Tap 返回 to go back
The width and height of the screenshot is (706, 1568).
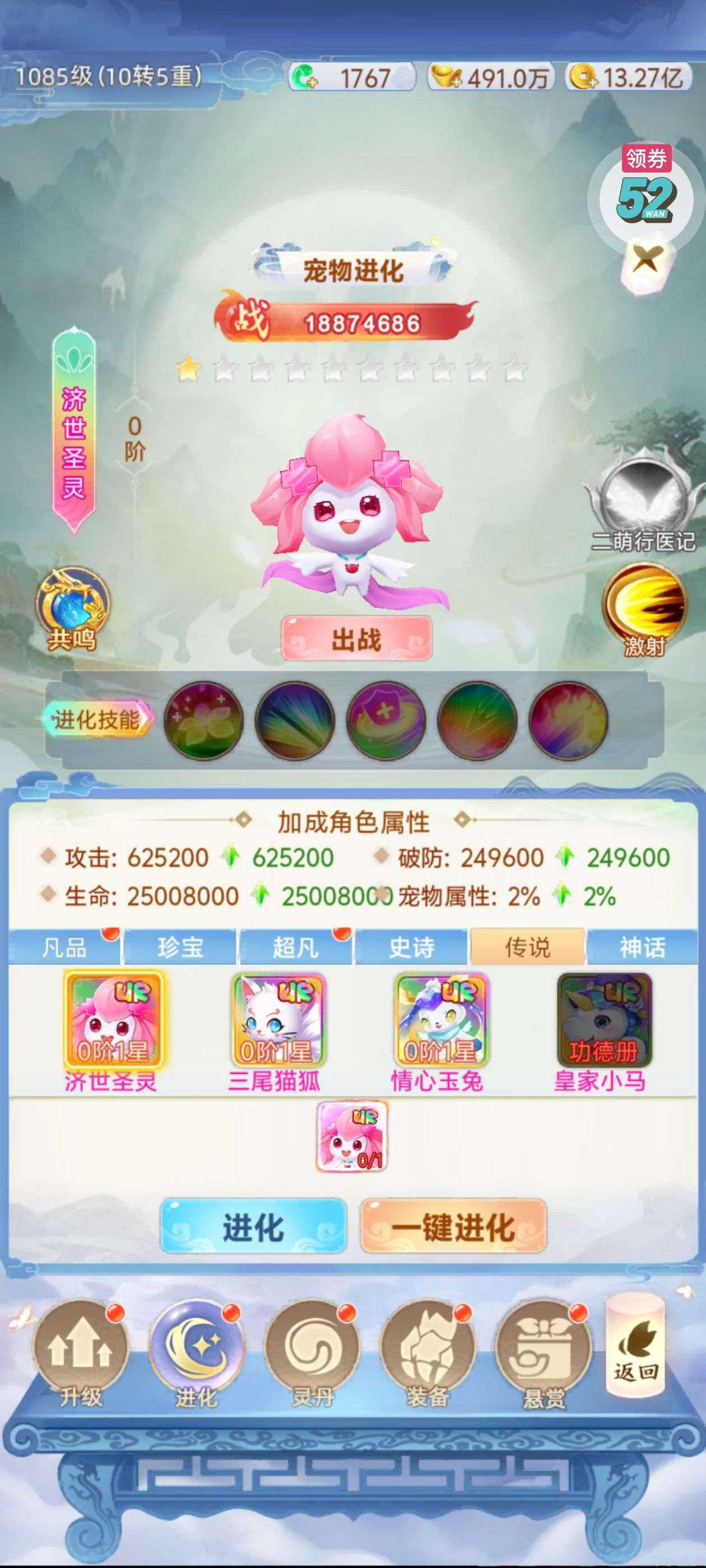tap(635, 1346)
